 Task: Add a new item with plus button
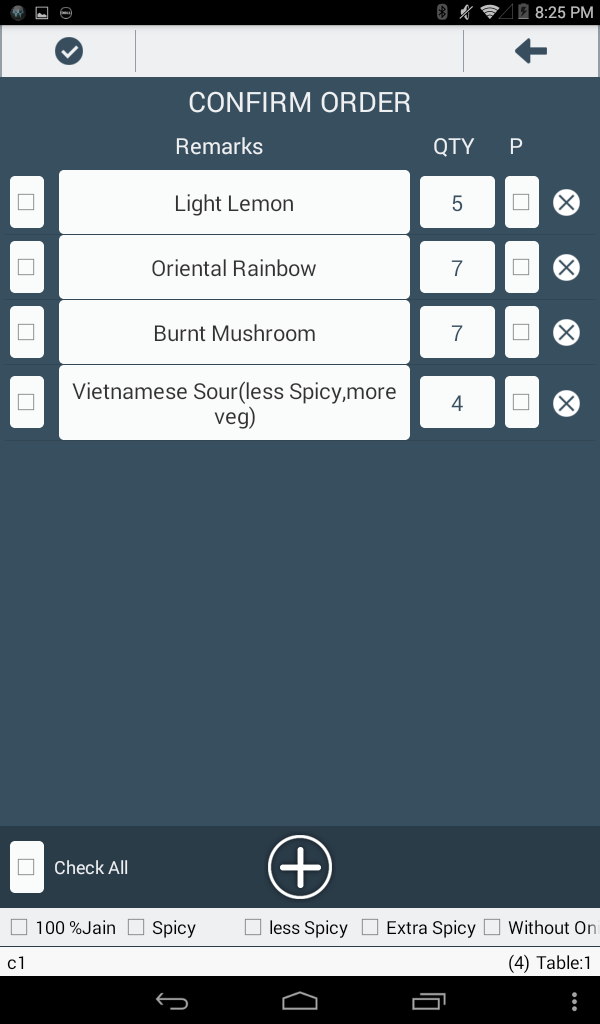click(300, 867)
